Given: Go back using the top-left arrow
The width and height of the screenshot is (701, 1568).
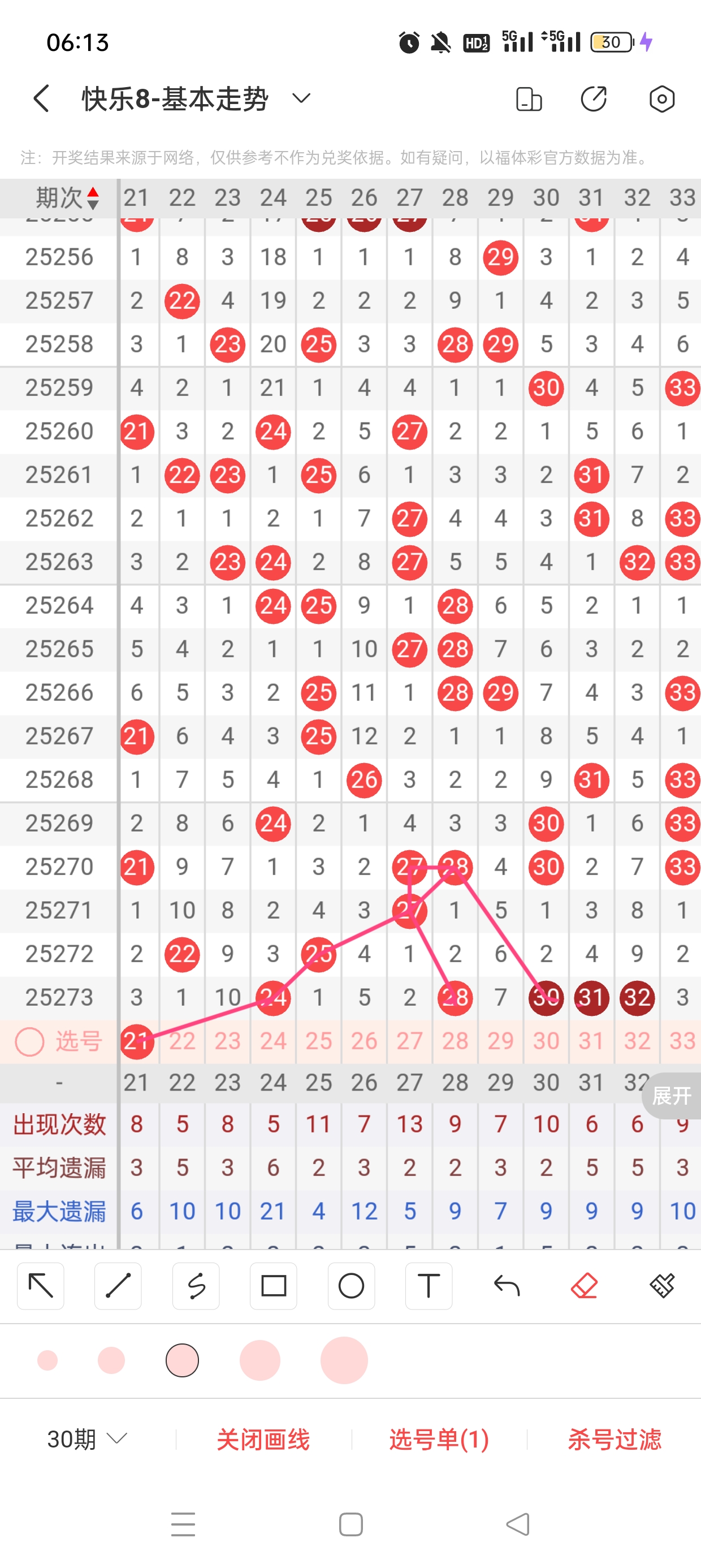Looking at the screenshot, I should (41, 98).
